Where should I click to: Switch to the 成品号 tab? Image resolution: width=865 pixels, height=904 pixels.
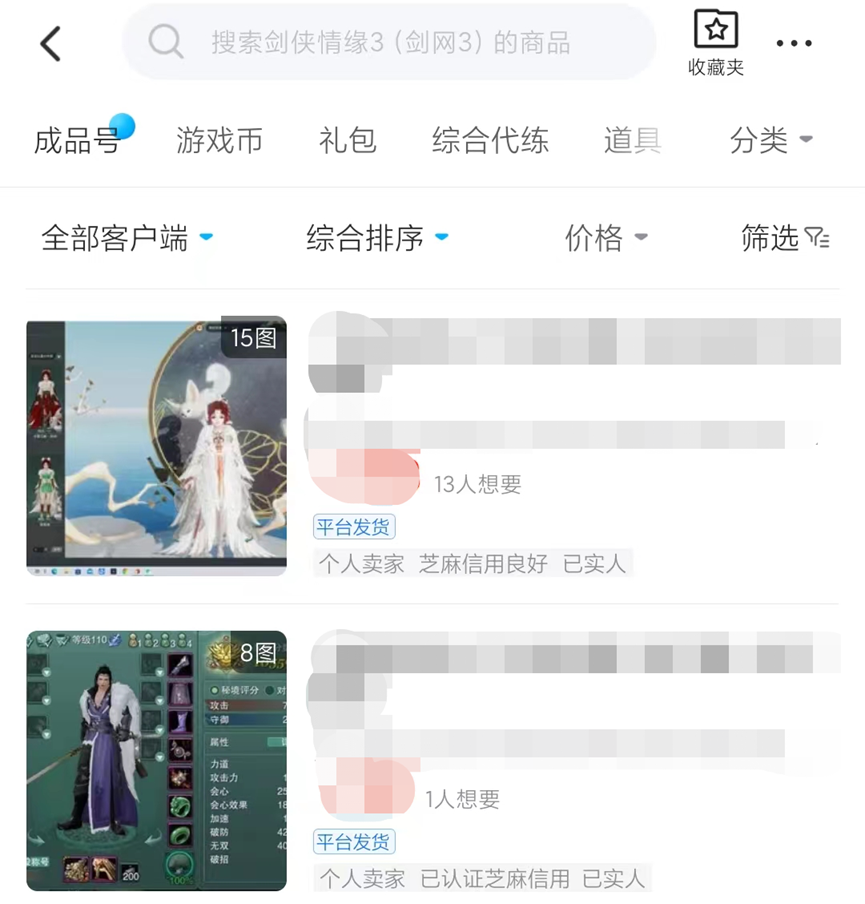pyautogui.click(x=77, y=141)
